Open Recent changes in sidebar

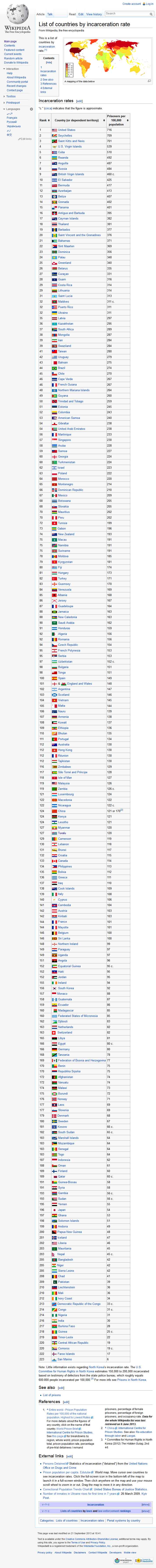(16, 86)
